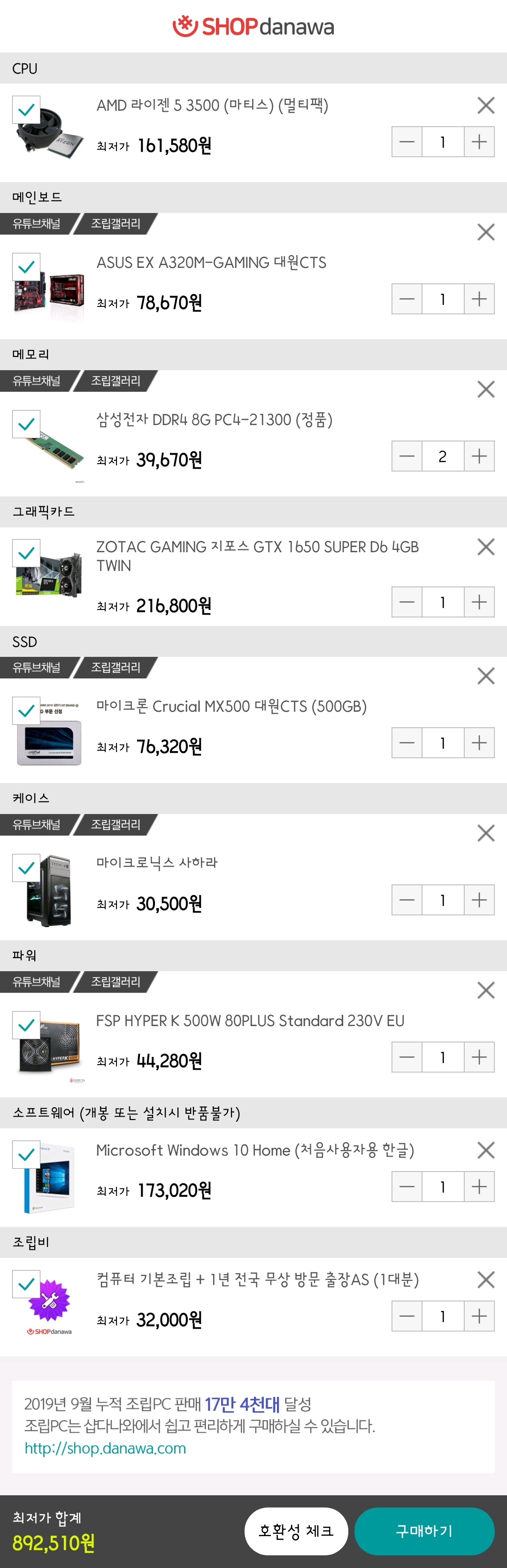Image resolution: width=507 pixels, height=1568 pixels.
Task: Increase quantity of 삼성전자 DDR4 8G memory
Action: tap(479, 456)
